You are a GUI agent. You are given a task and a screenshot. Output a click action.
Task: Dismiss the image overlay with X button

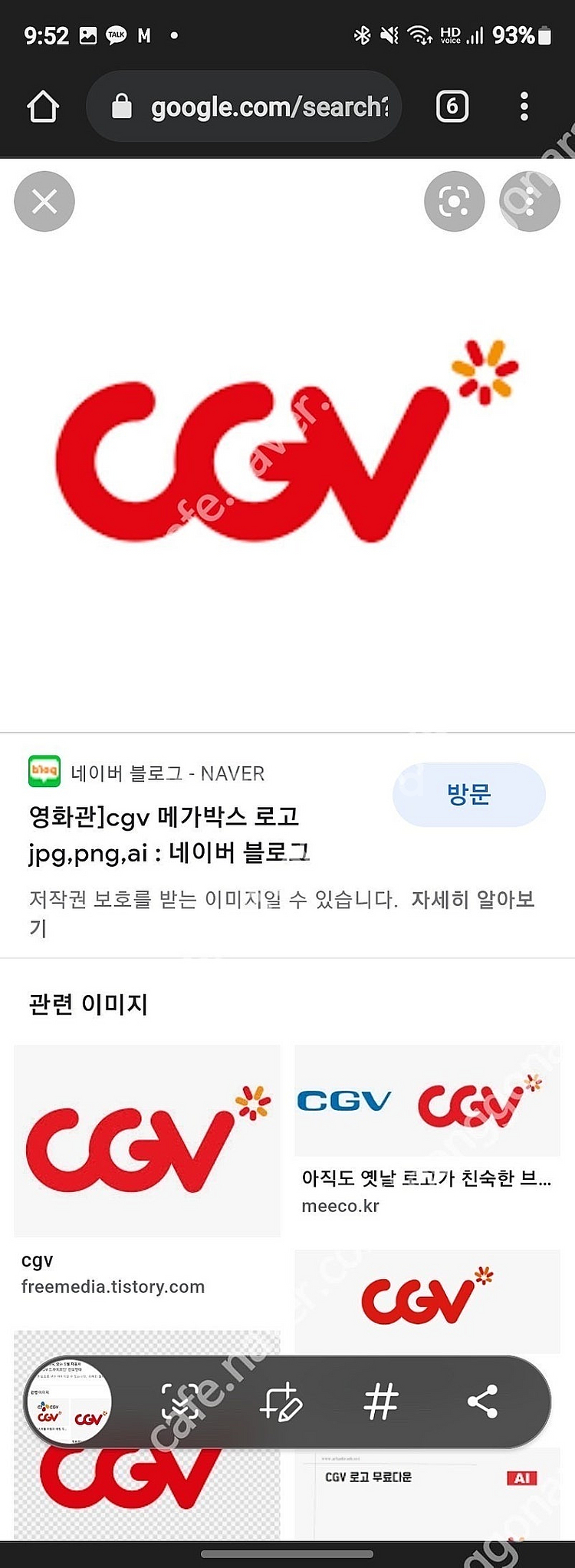coord(44,201)
